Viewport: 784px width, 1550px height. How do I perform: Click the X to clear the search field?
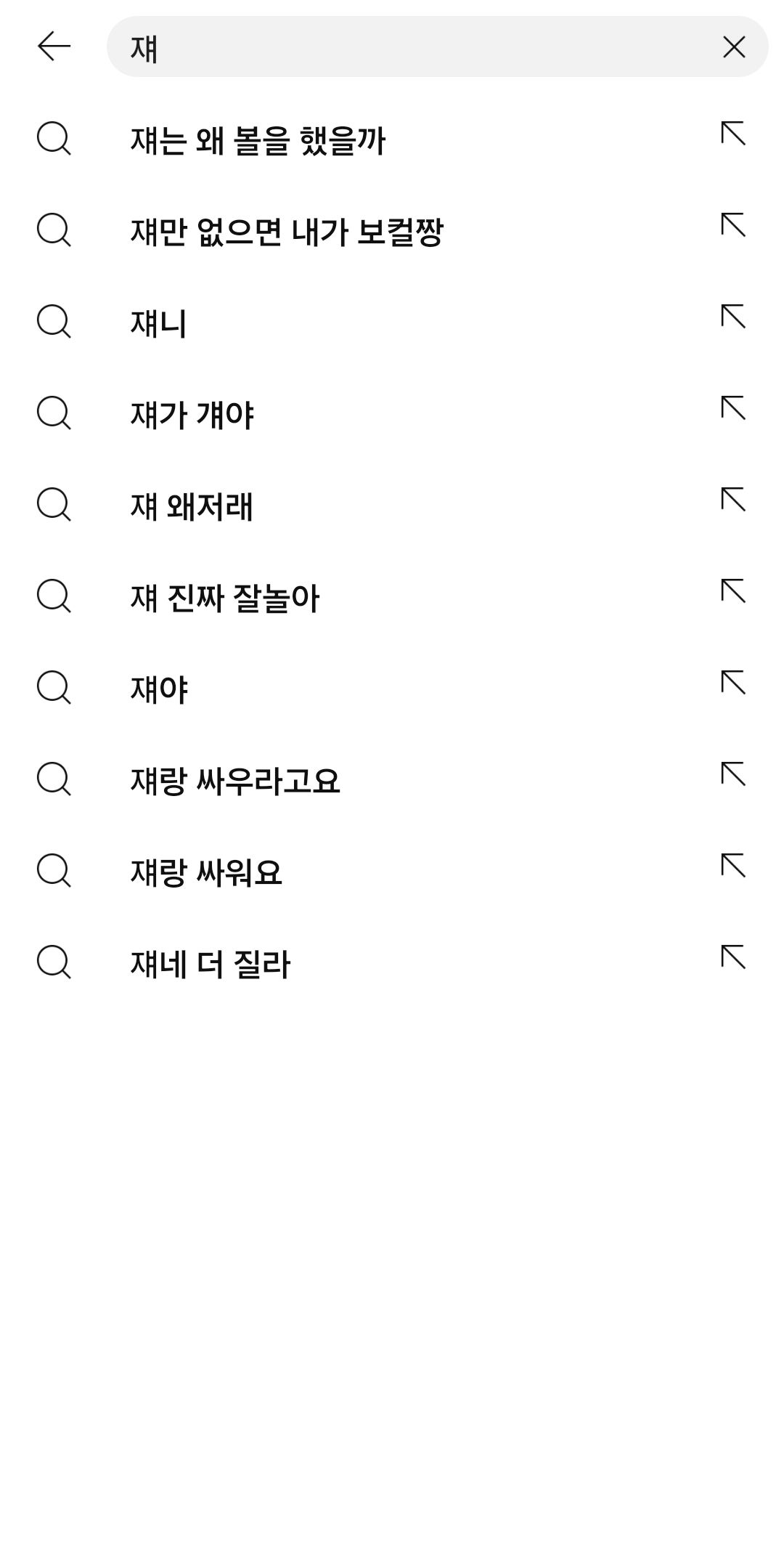[735, 47]
